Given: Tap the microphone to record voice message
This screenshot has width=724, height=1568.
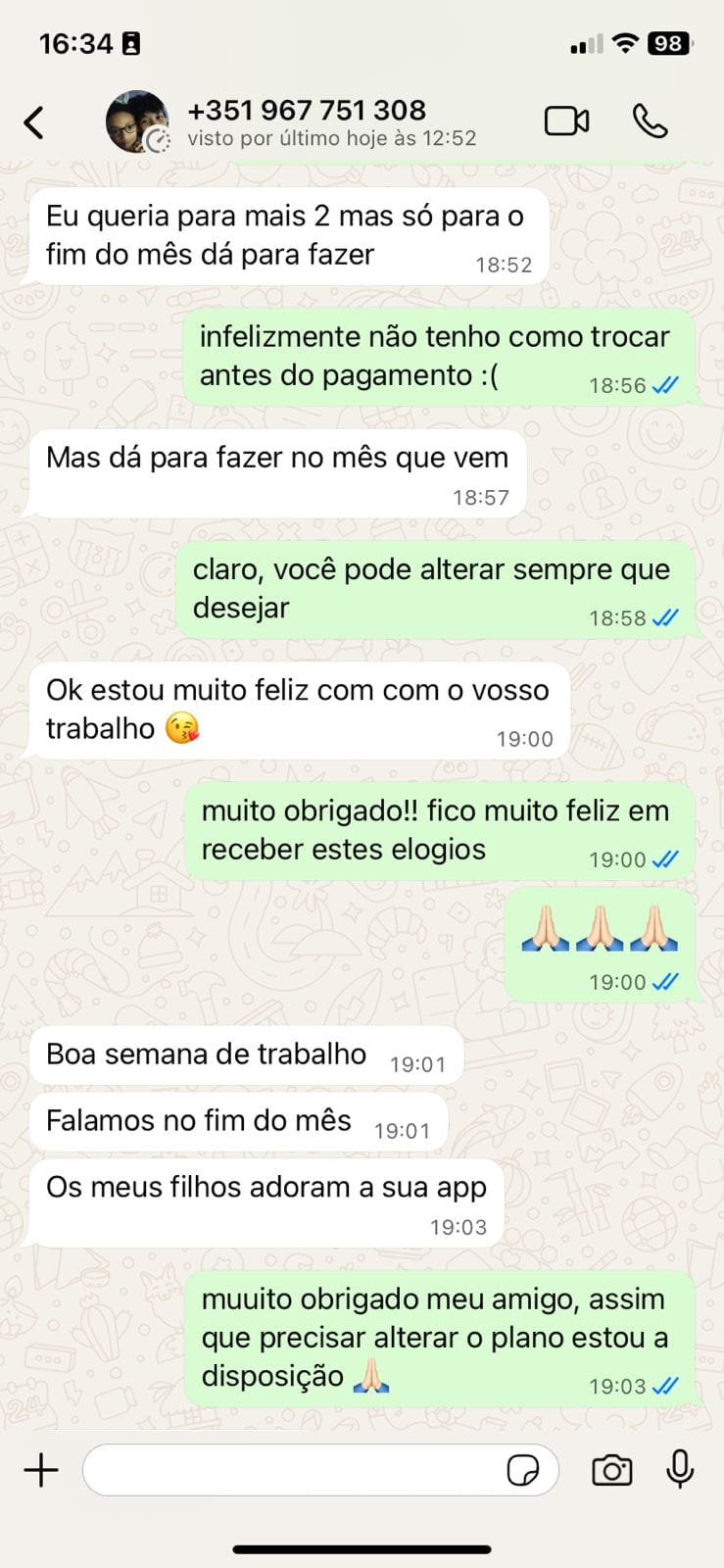Looking at the screenshot, I should (680, 1469).
